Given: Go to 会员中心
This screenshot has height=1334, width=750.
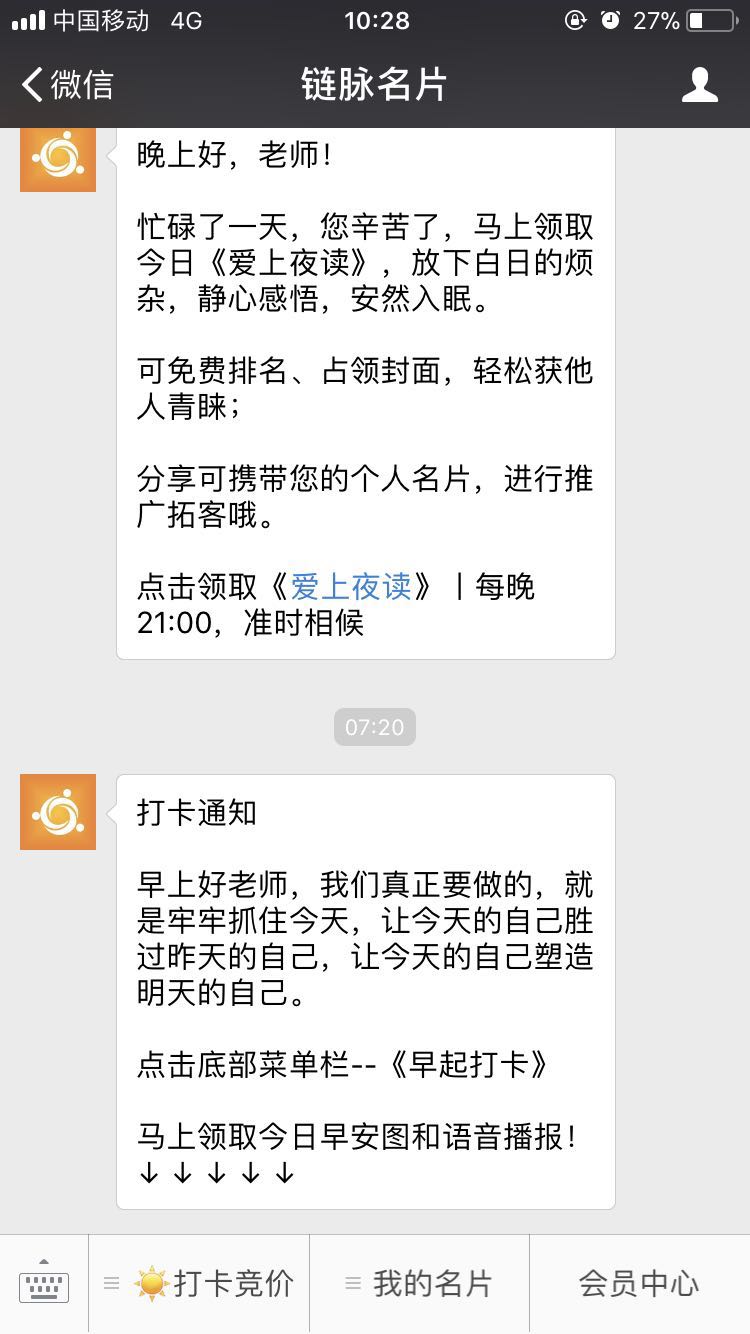Looking at the screenshot, I should pyautogui.click(x=639, y=1283).
